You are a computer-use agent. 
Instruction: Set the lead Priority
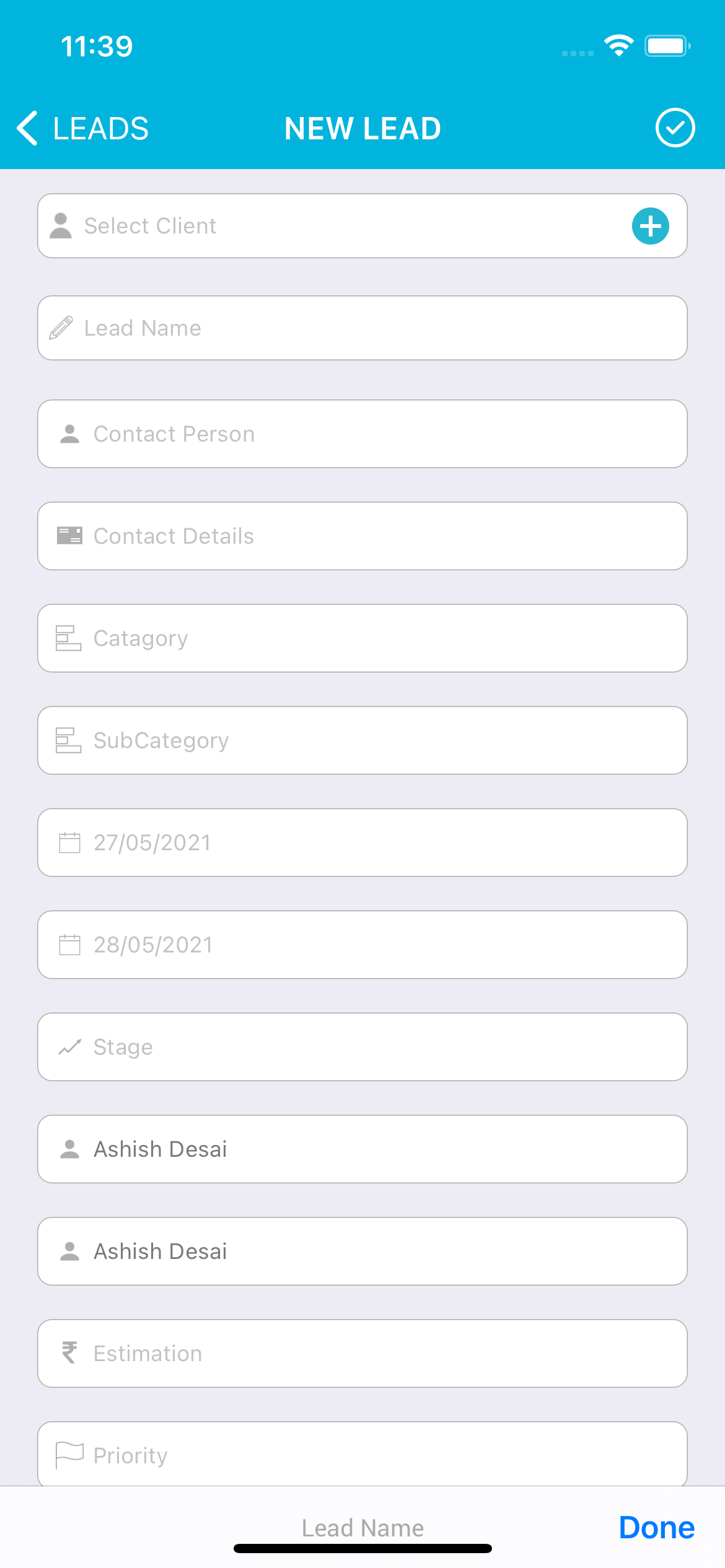[362, 1454]
